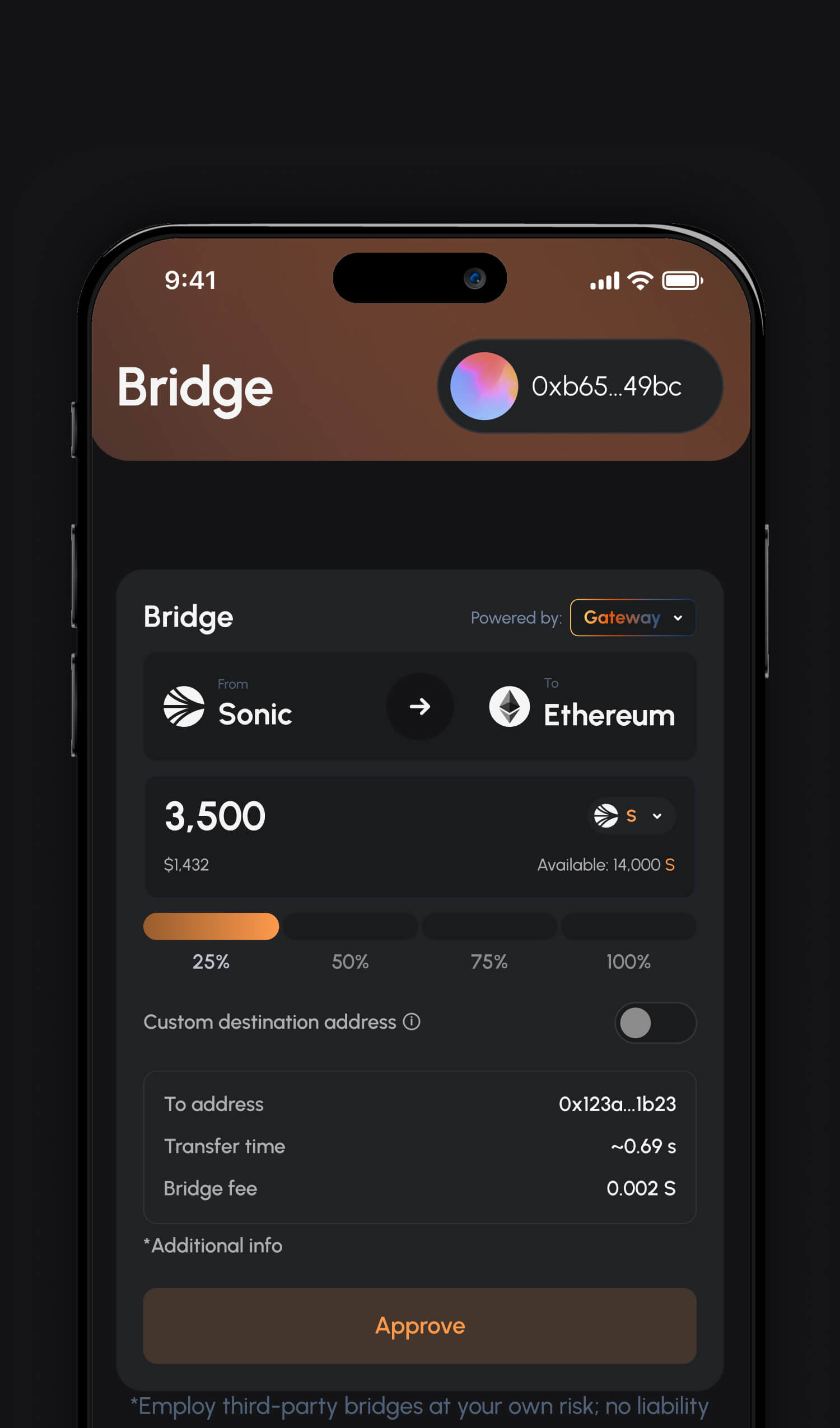Viewport: 840px width, 1428px height.
Task: Click the colorful wallet avatar icon
Action: pos(483,386)
